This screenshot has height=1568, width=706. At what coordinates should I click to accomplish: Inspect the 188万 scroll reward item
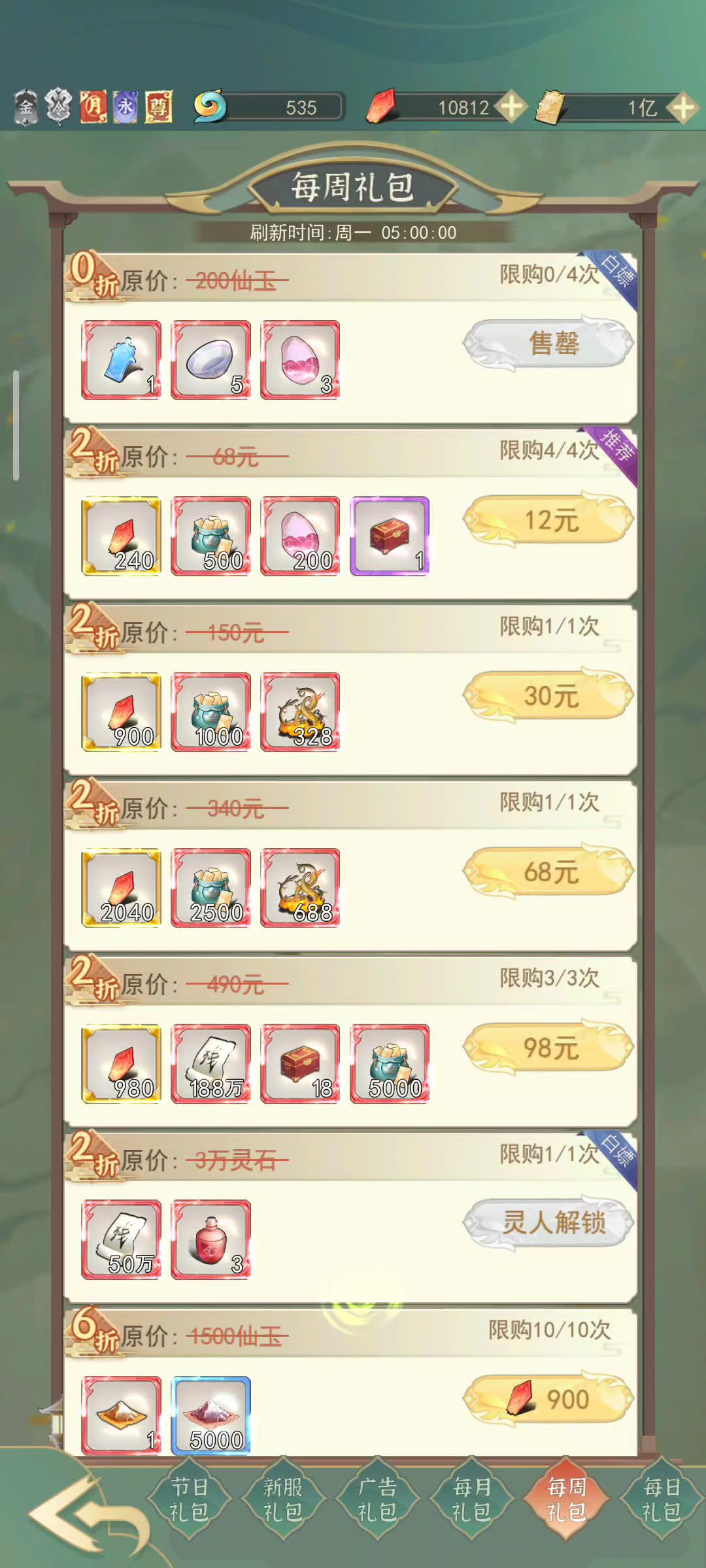[210, 1064]
